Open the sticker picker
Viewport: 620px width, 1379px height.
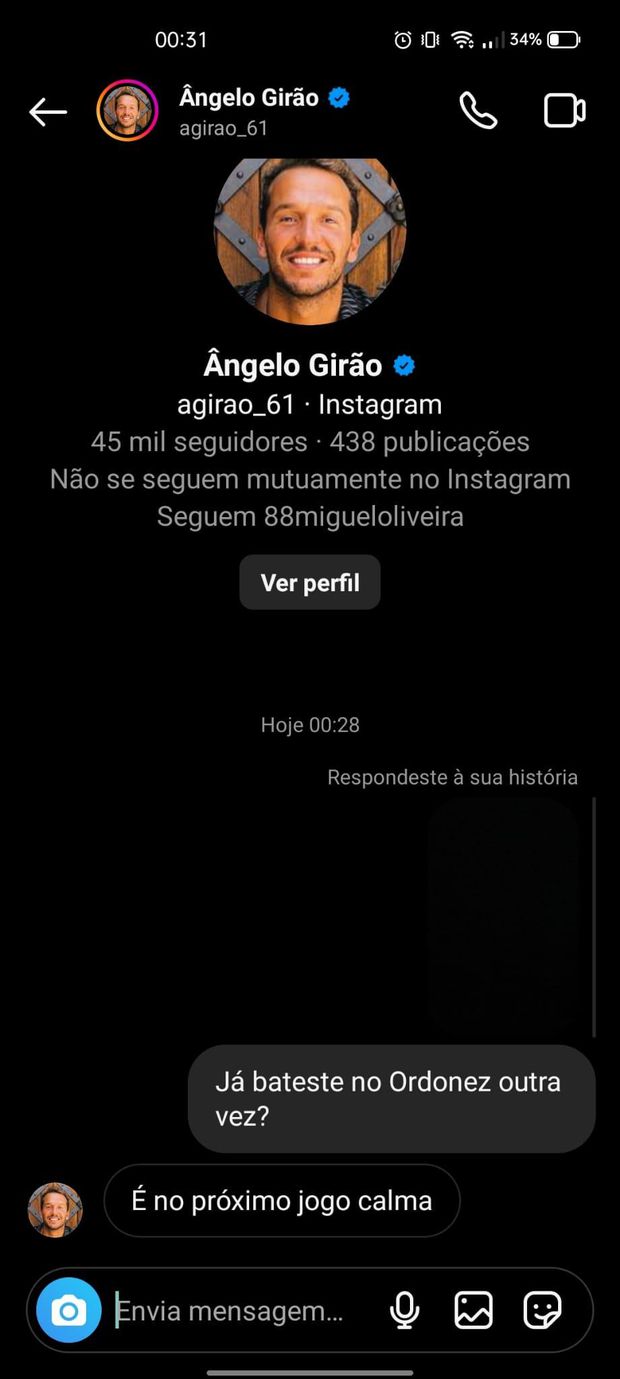(x=542, y=1310)
